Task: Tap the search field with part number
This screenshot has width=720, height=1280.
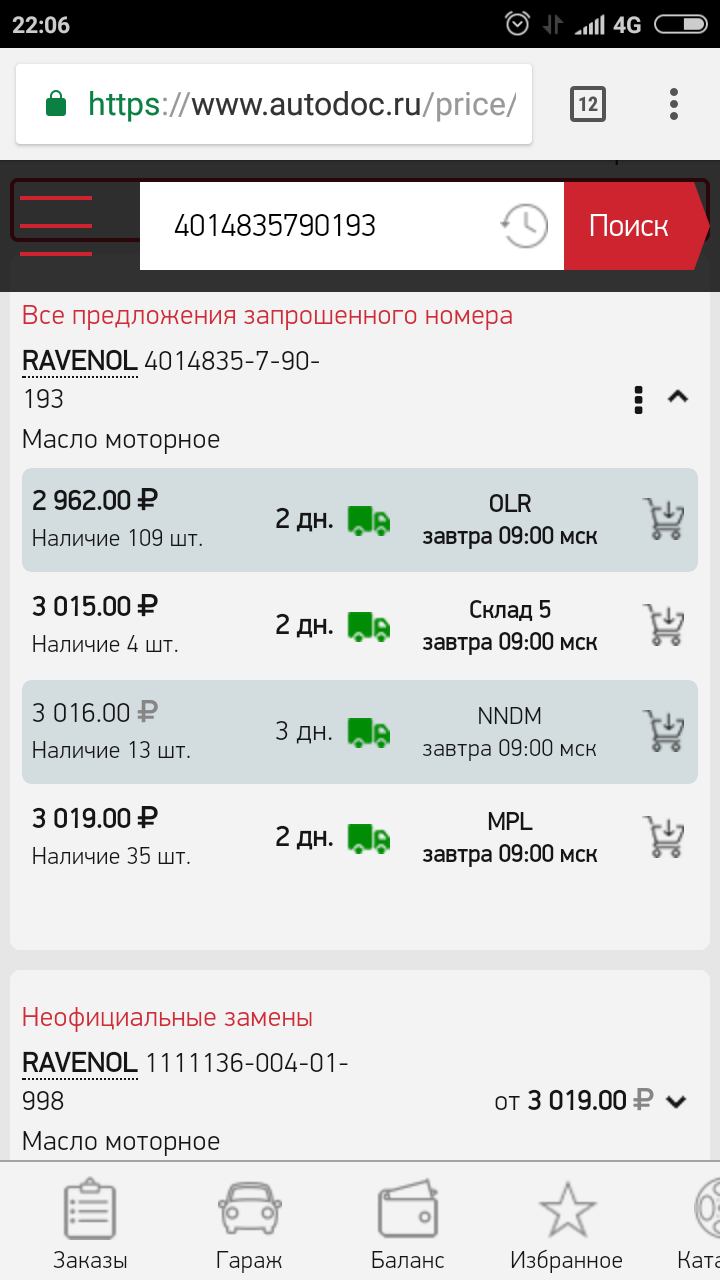Action: point(318,226)
